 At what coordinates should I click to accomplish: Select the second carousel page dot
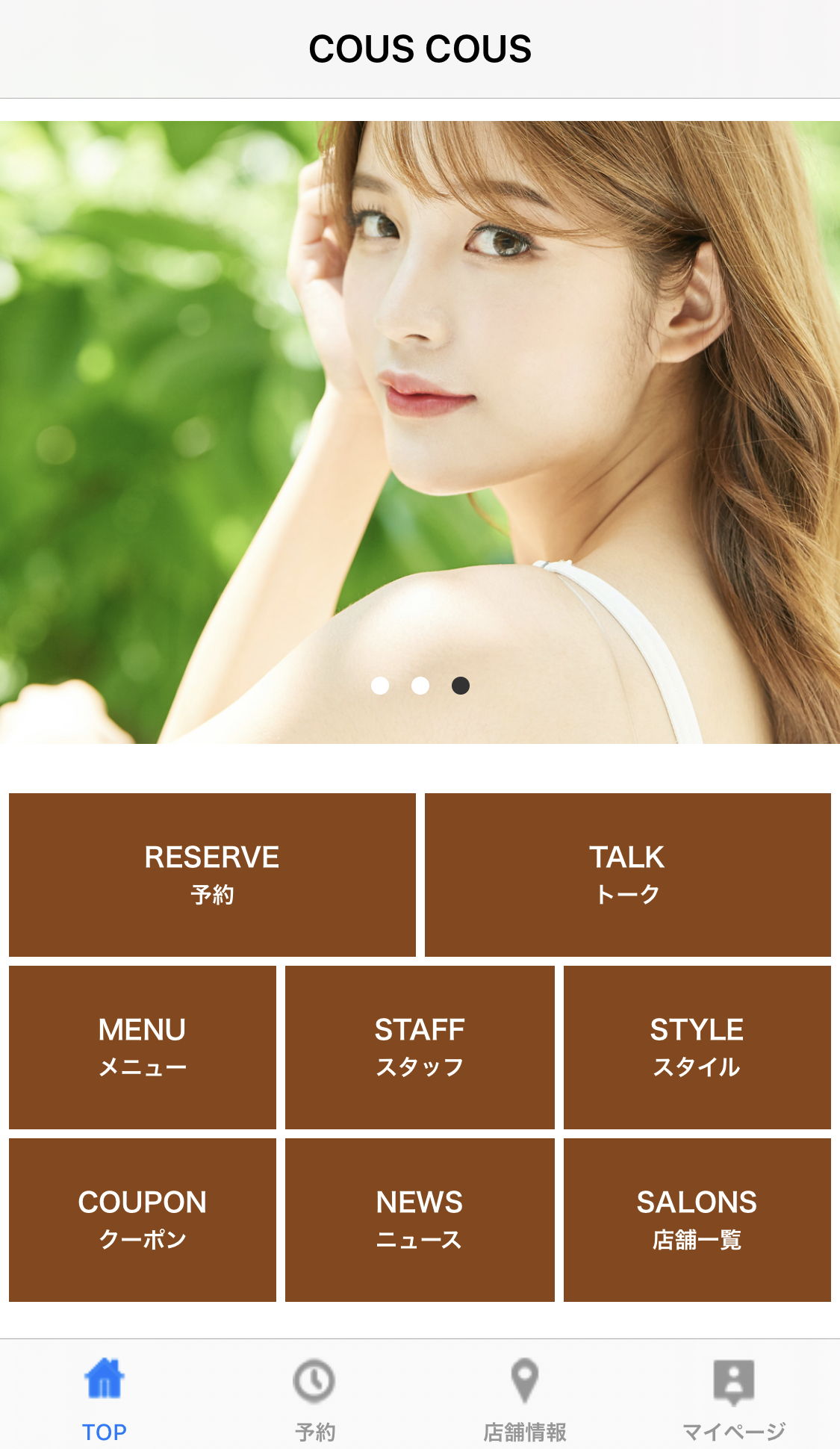pos(420,686)
